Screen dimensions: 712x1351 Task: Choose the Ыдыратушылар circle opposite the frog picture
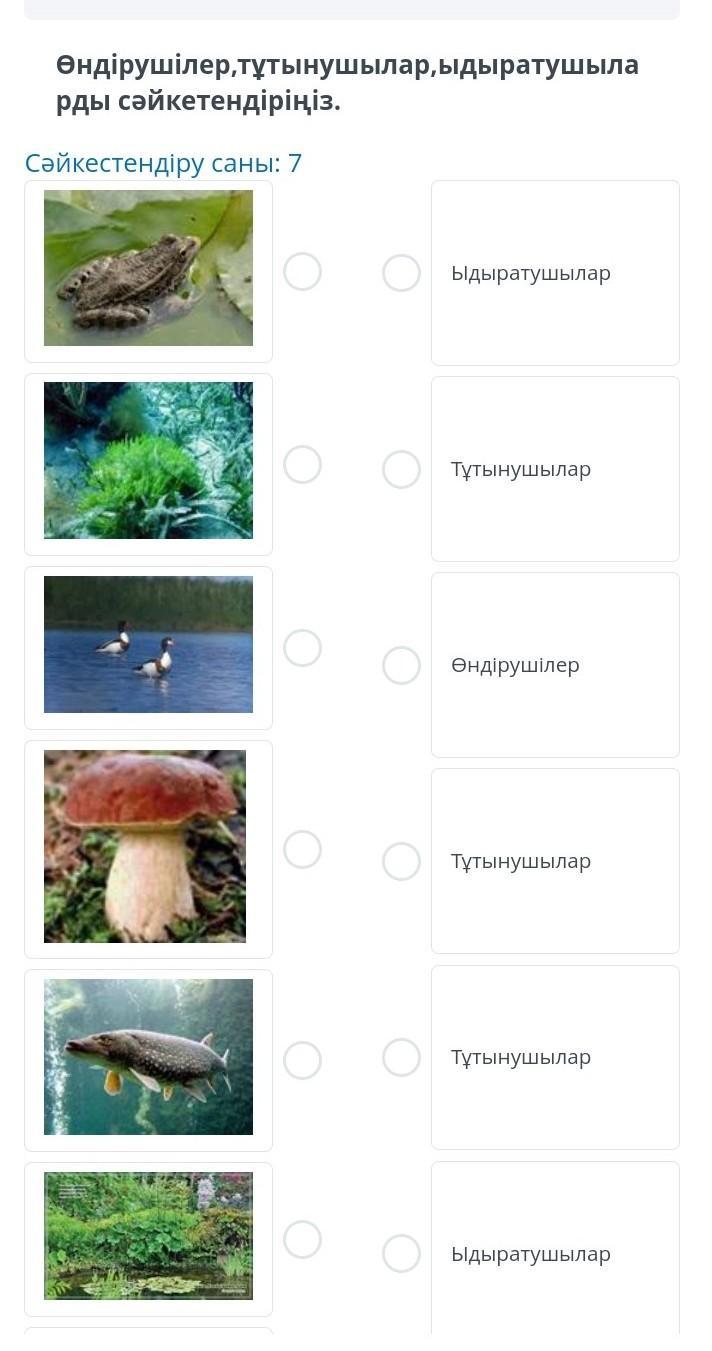tap(401, 273)
